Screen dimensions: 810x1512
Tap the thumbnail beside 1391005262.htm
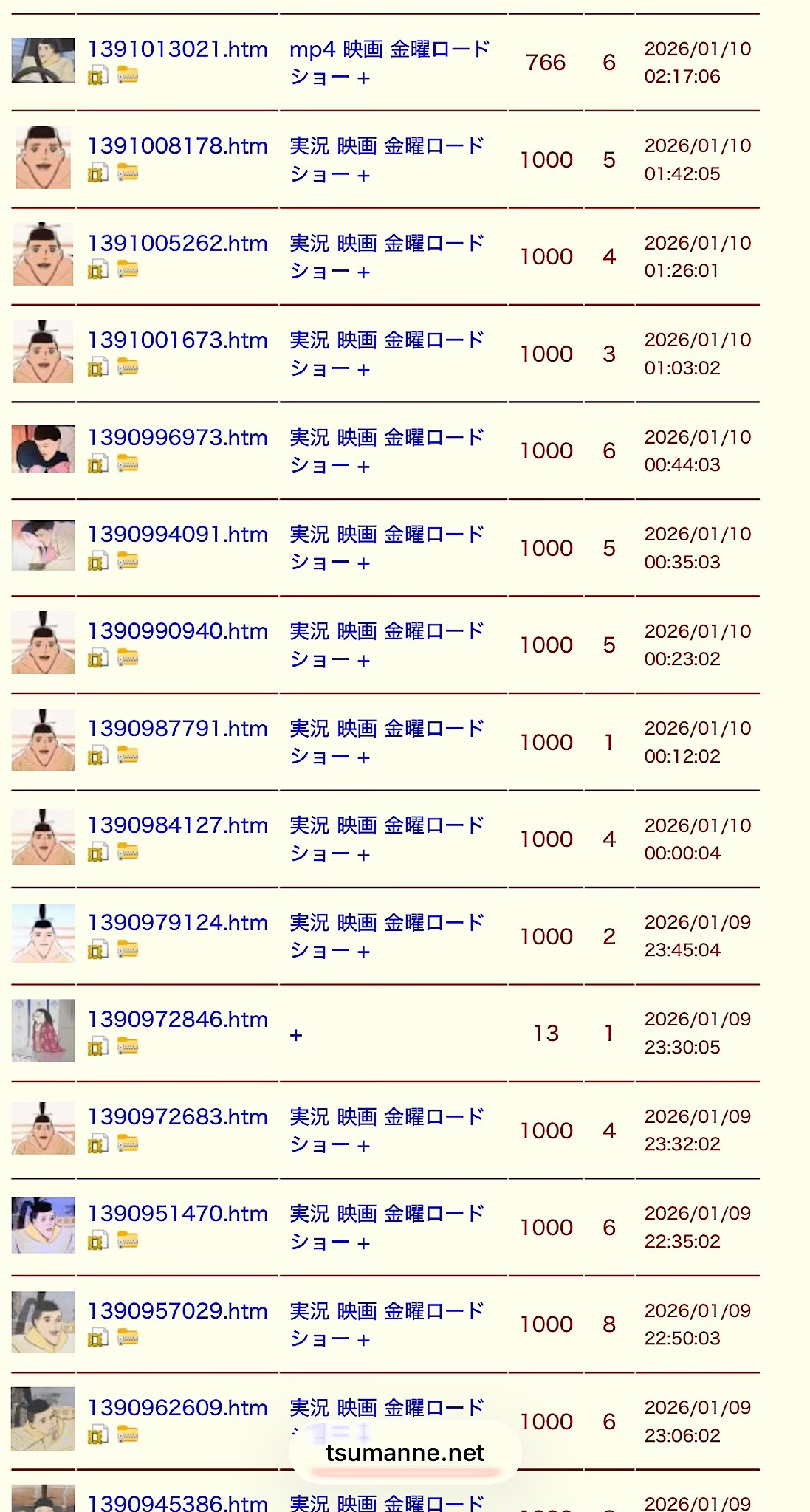43,255
